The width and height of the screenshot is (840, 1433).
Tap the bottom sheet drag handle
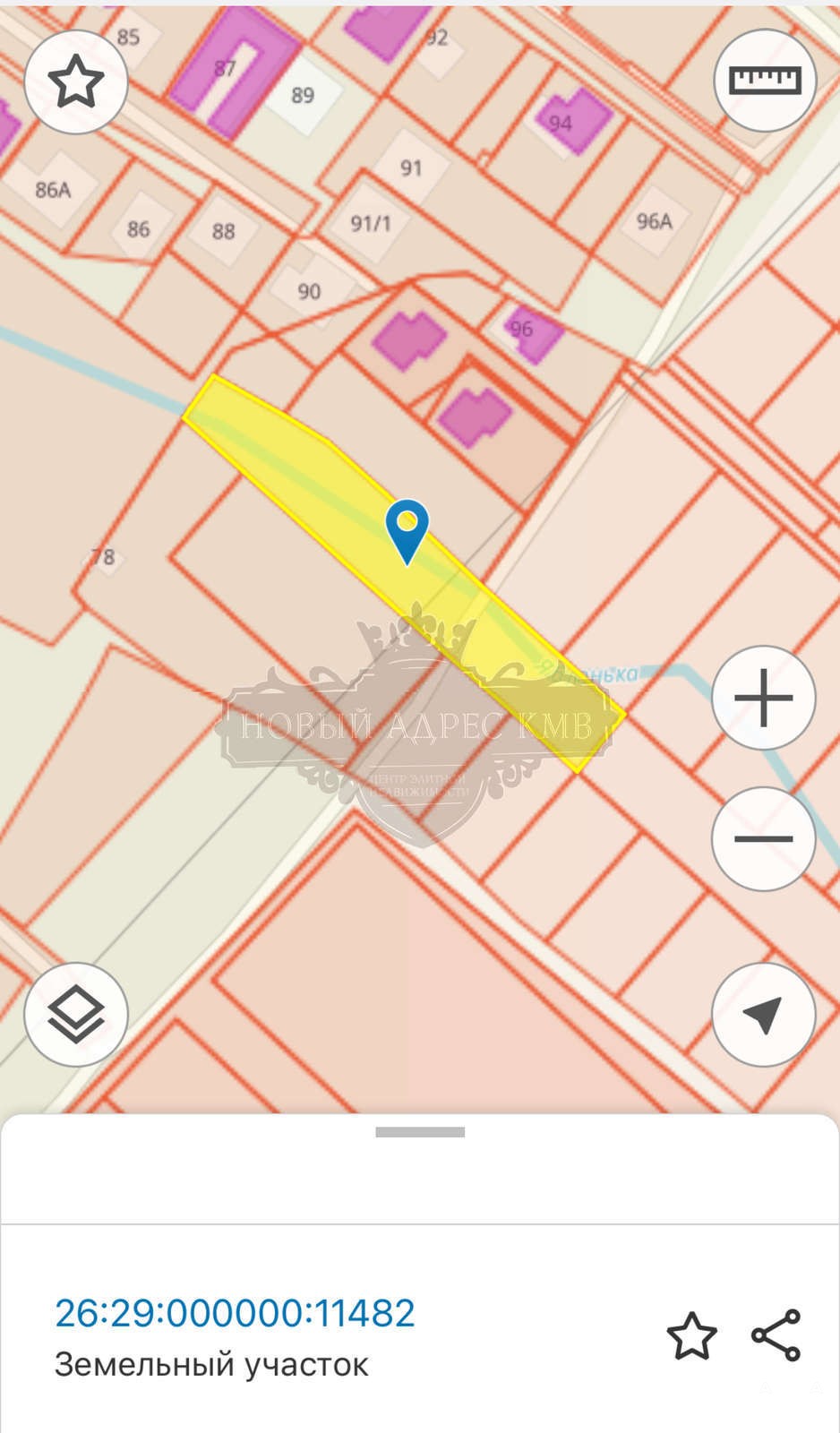(x=420, y=1132)
